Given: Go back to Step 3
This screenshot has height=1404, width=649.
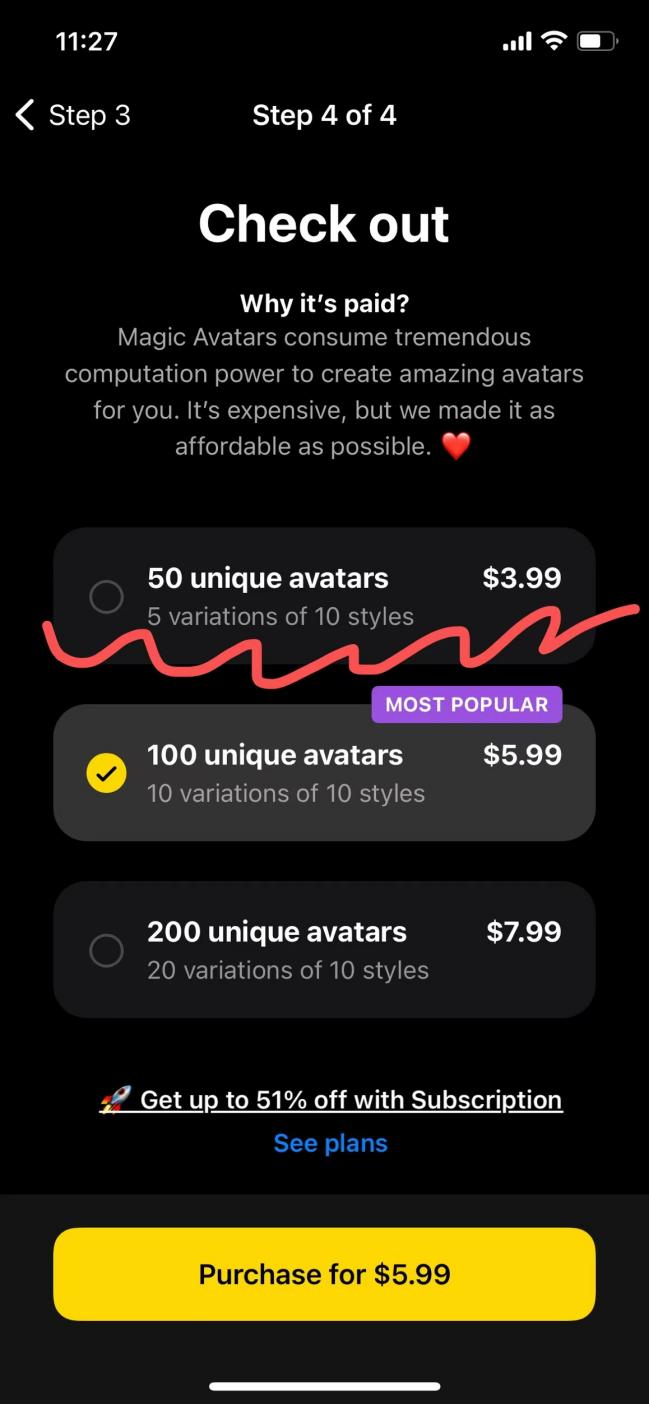Looking at the screenshot, I should [73, 115].
